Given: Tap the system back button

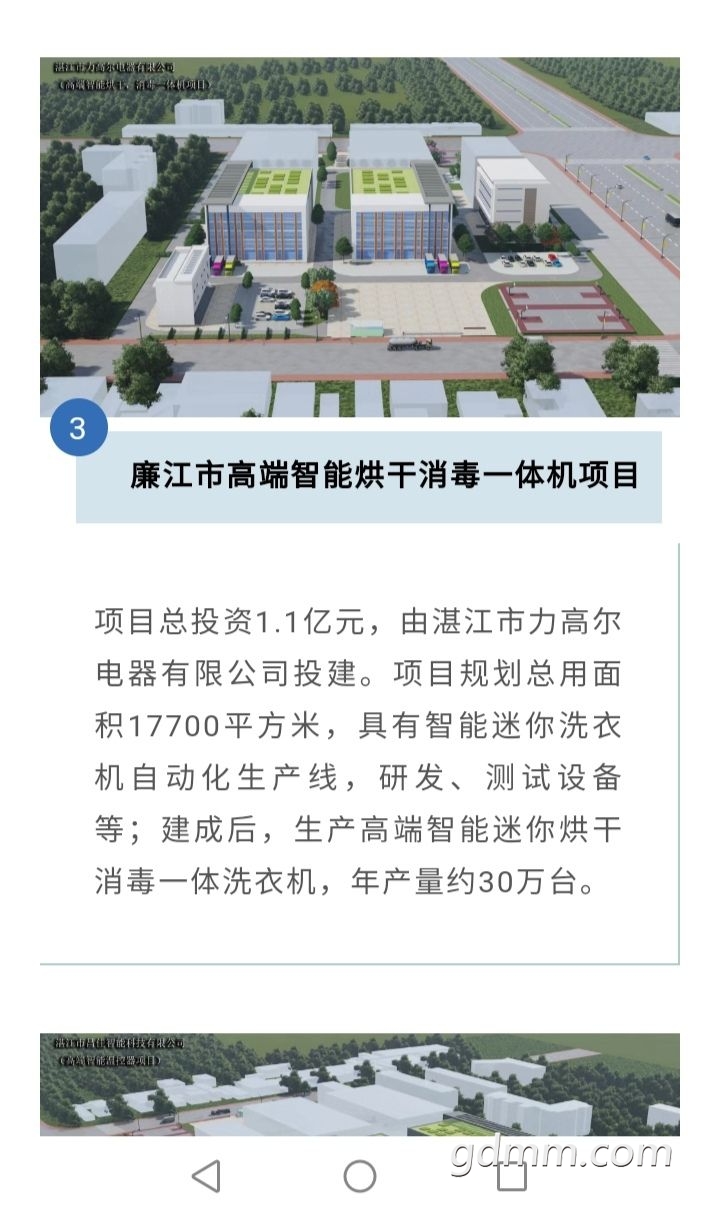Looking at the screenshot, I should coord(206,1176).
